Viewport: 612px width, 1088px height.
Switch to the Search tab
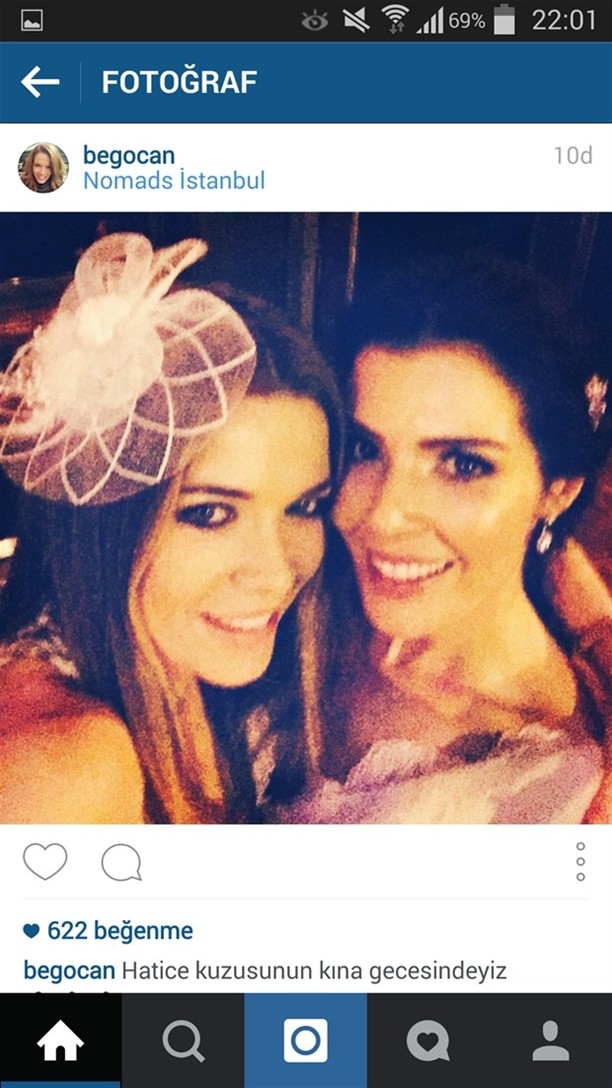pyautogui.click(x=183, y=1040)
